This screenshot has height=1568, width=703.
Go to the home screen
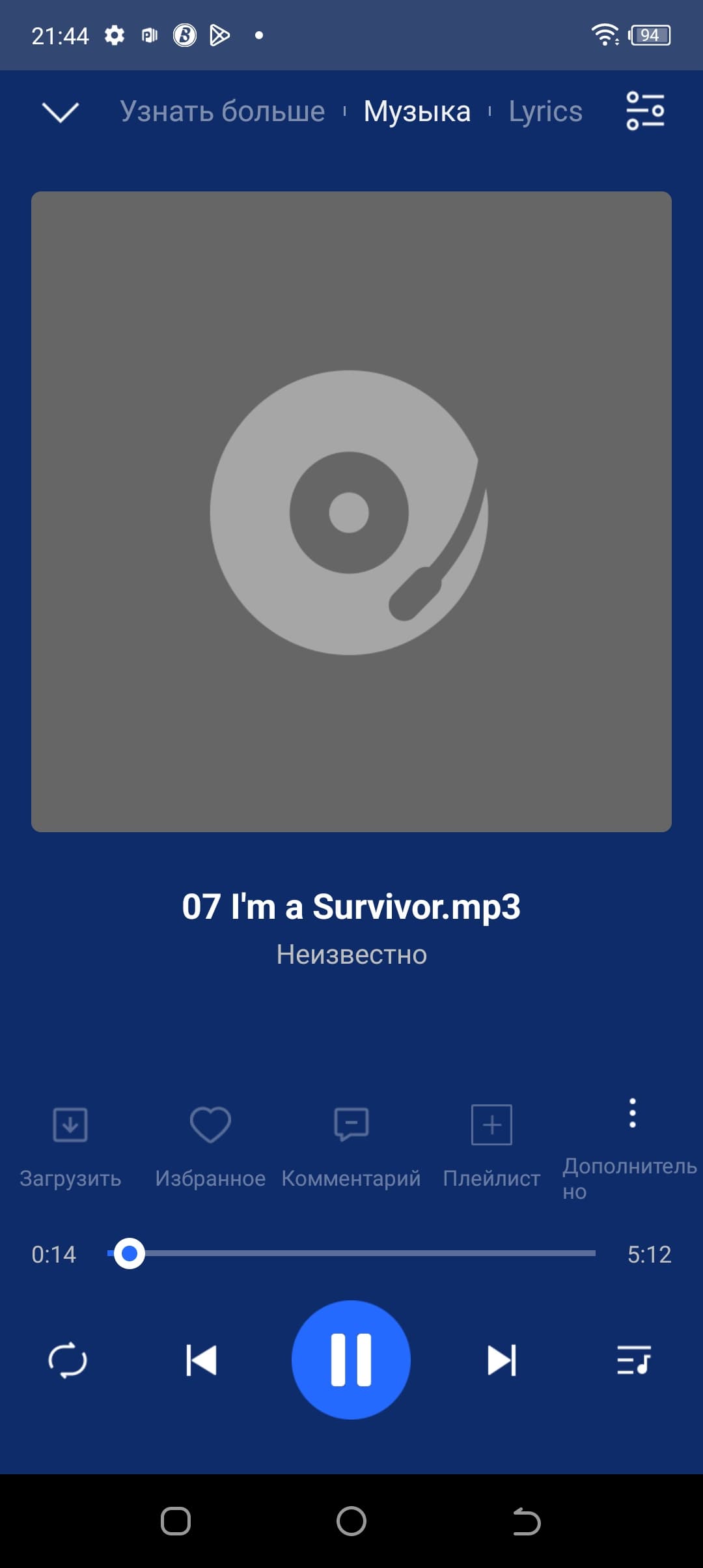[351, 1522]
